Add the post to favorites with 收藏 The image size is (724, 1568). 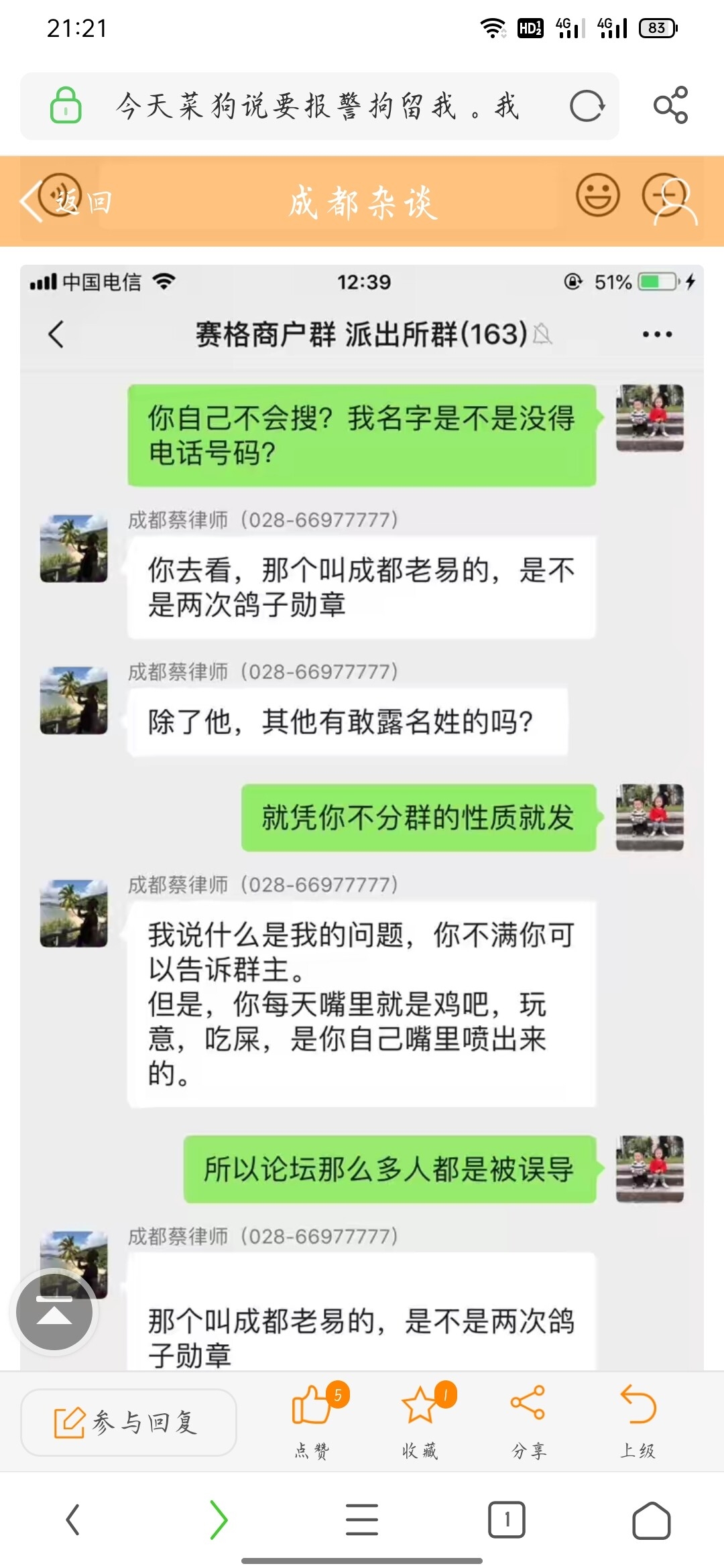tap(420, 1419)
